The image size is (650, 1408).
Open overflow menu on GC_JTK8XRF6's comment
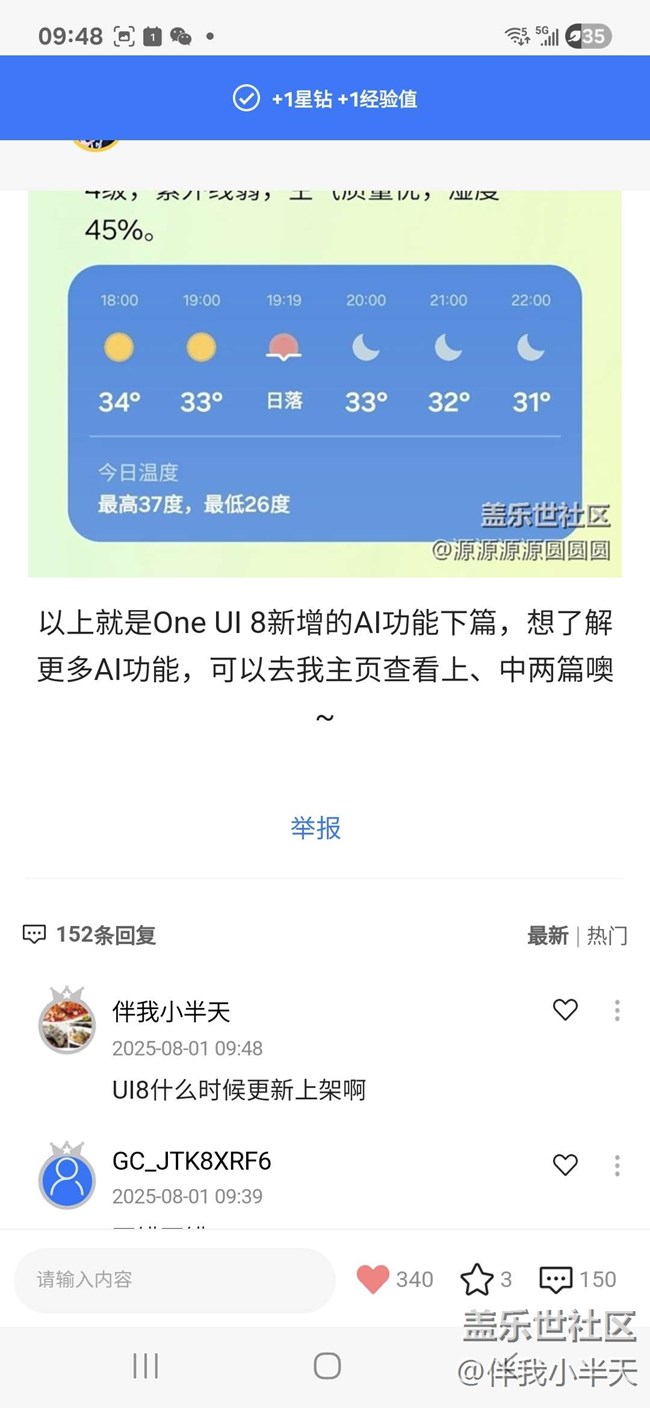coord(617,1165)
